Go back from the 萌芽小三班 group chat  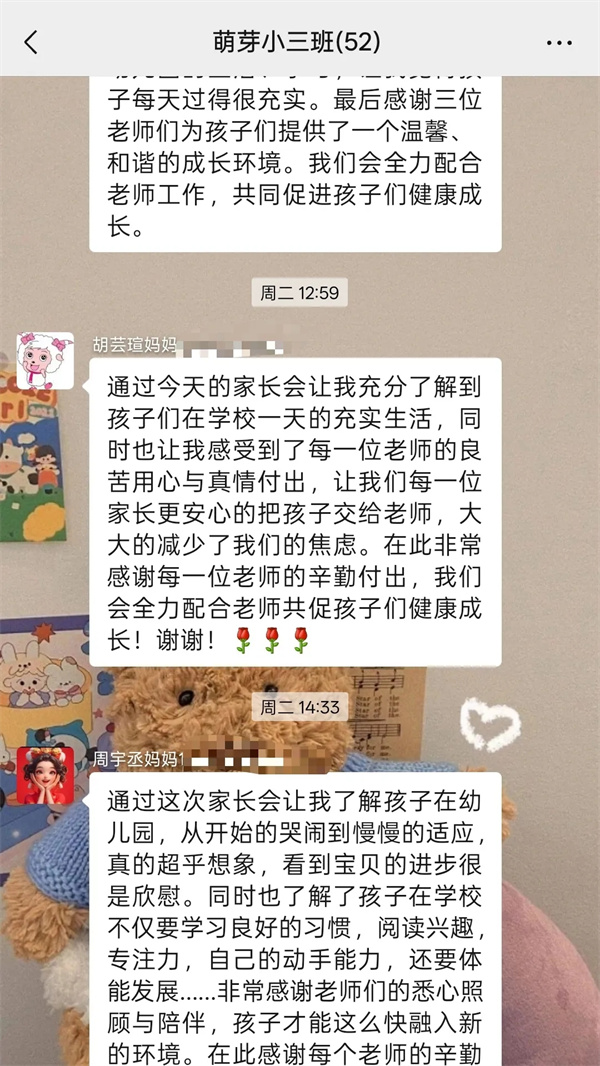31,42
